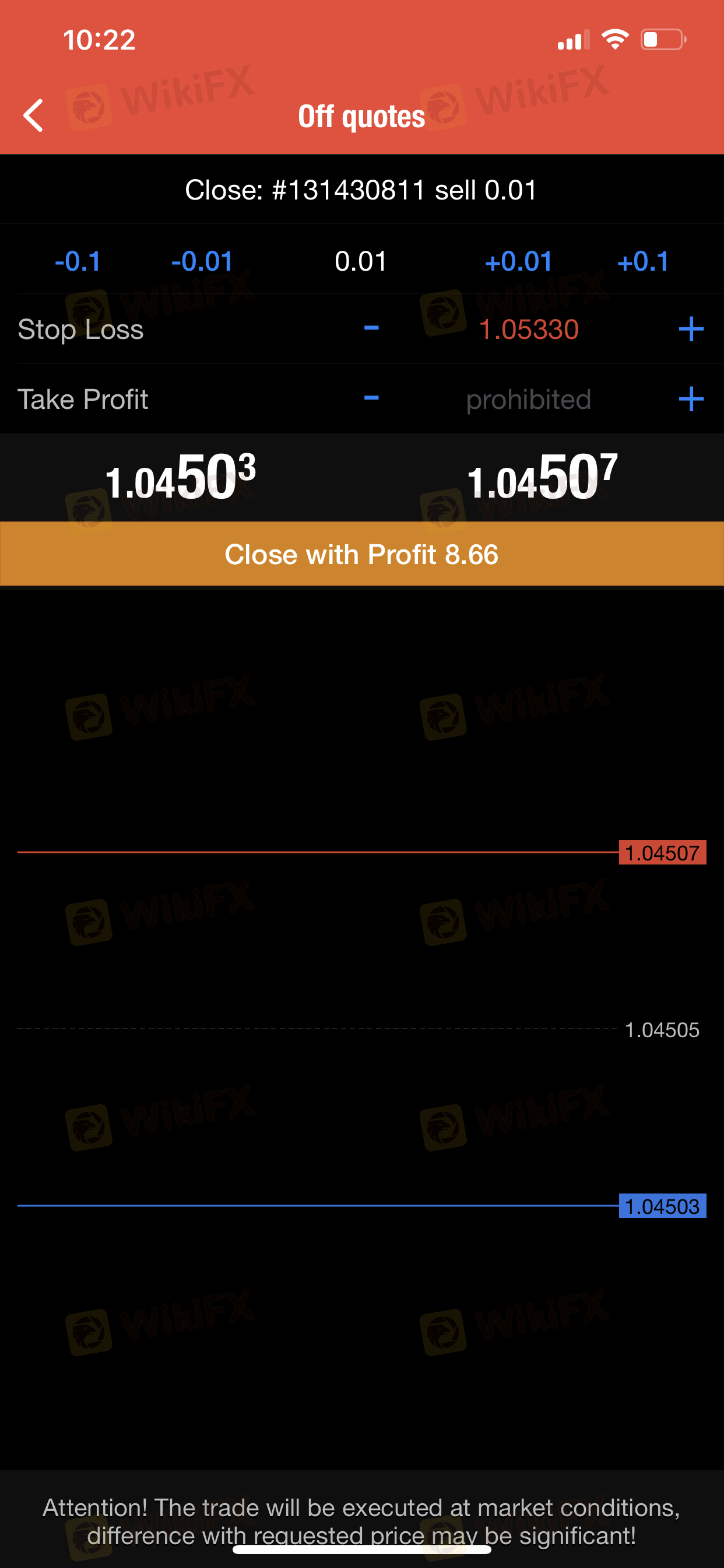The width and height of the screenshot is (724, 1568).
Task: Edit the volume field showing 0.01
Action: click(361, 262)
